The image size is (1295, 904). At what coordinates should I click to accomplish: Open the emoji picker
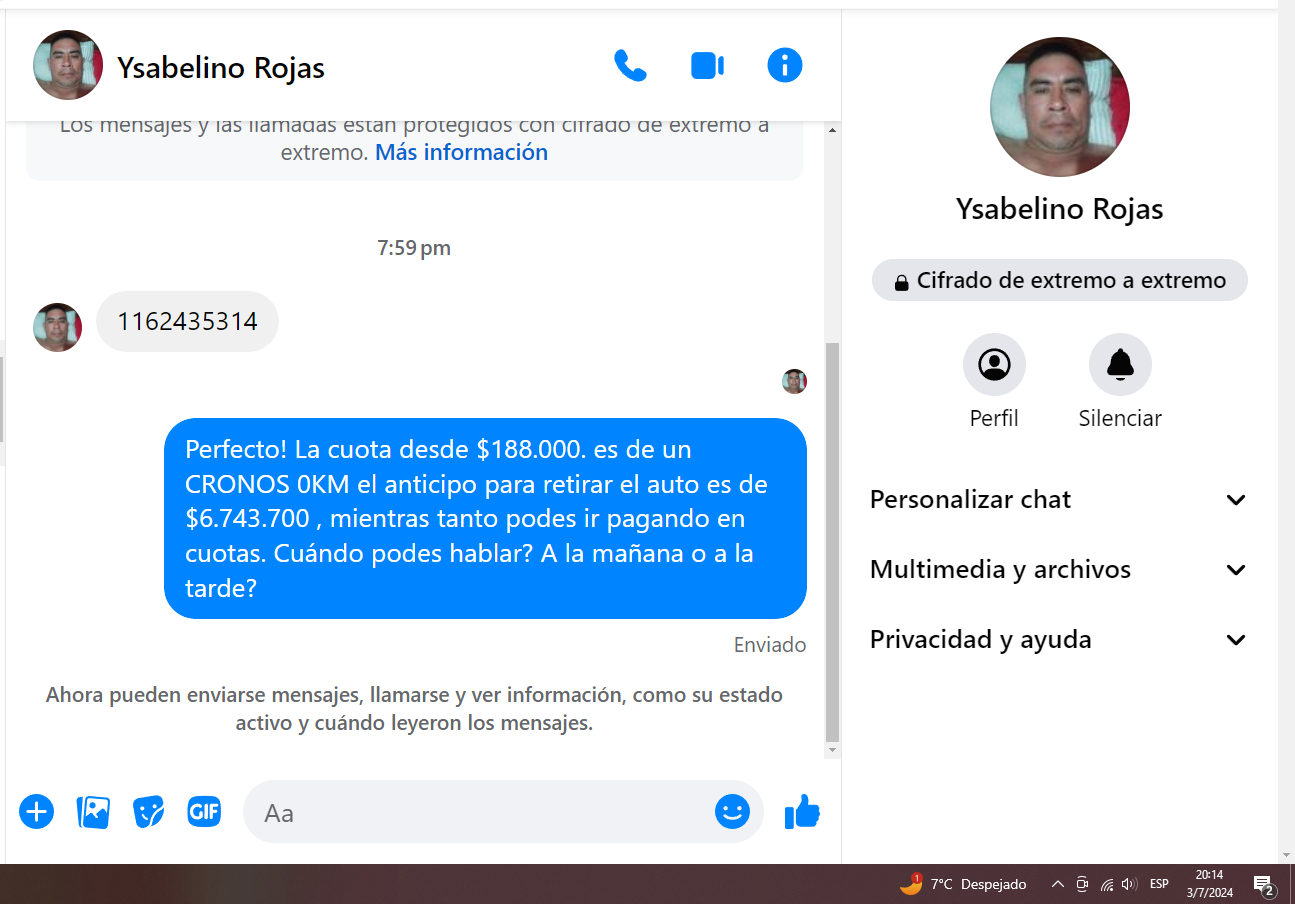[x=732, y=811]
